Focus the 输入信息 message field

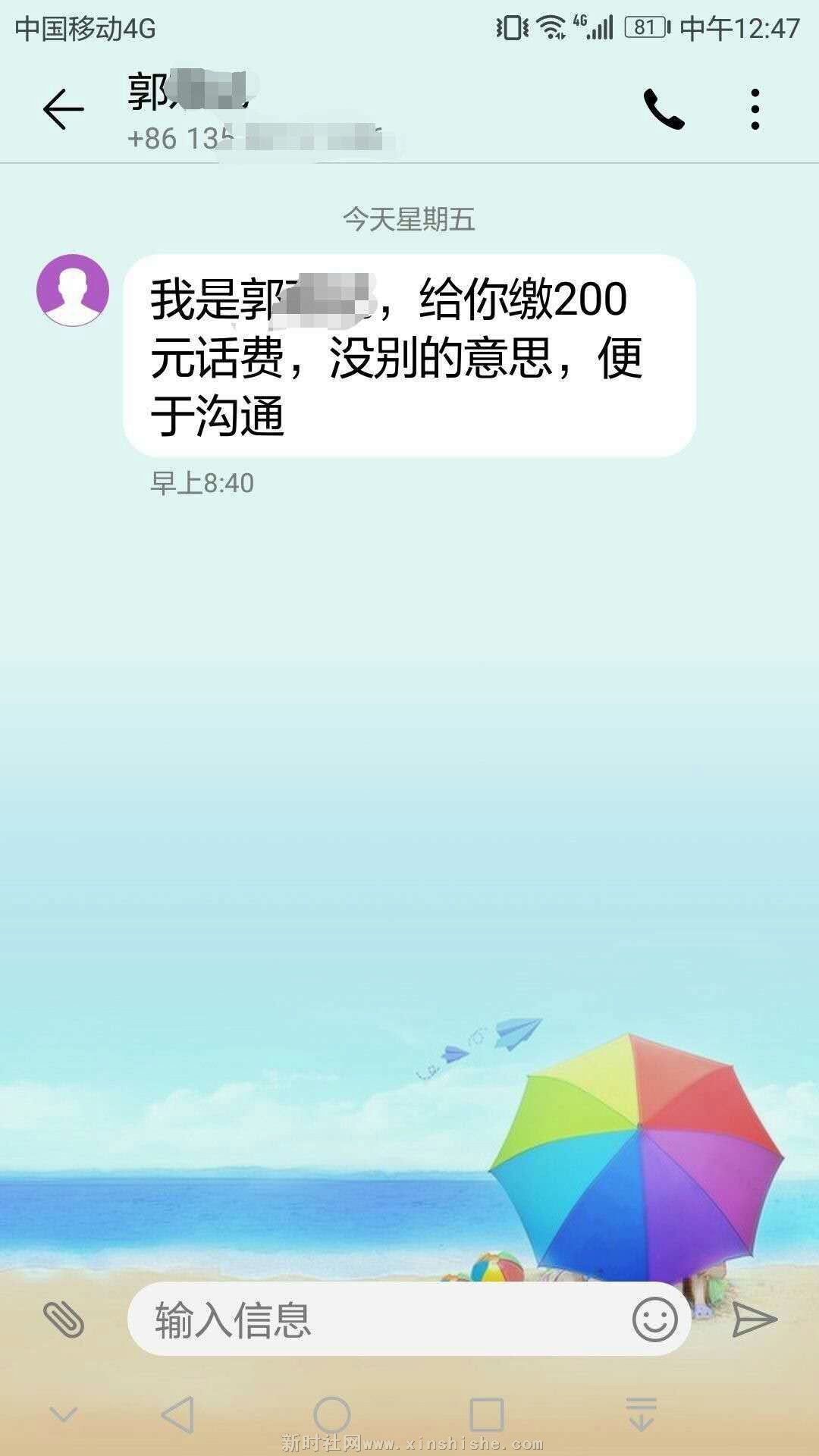(379, 1320)
